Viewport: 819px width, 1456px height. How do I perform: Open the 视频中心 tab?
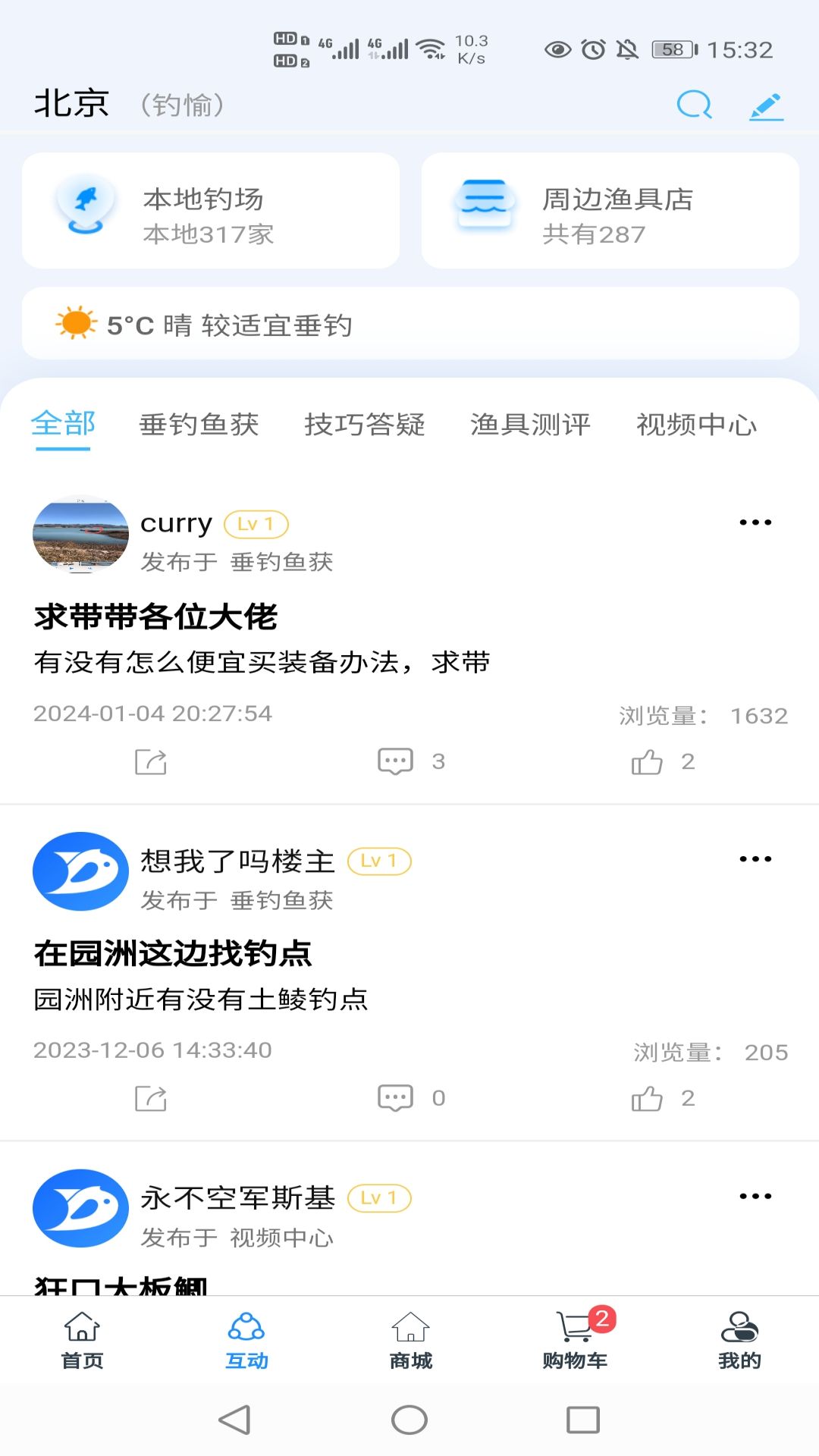tap(698, 425)
